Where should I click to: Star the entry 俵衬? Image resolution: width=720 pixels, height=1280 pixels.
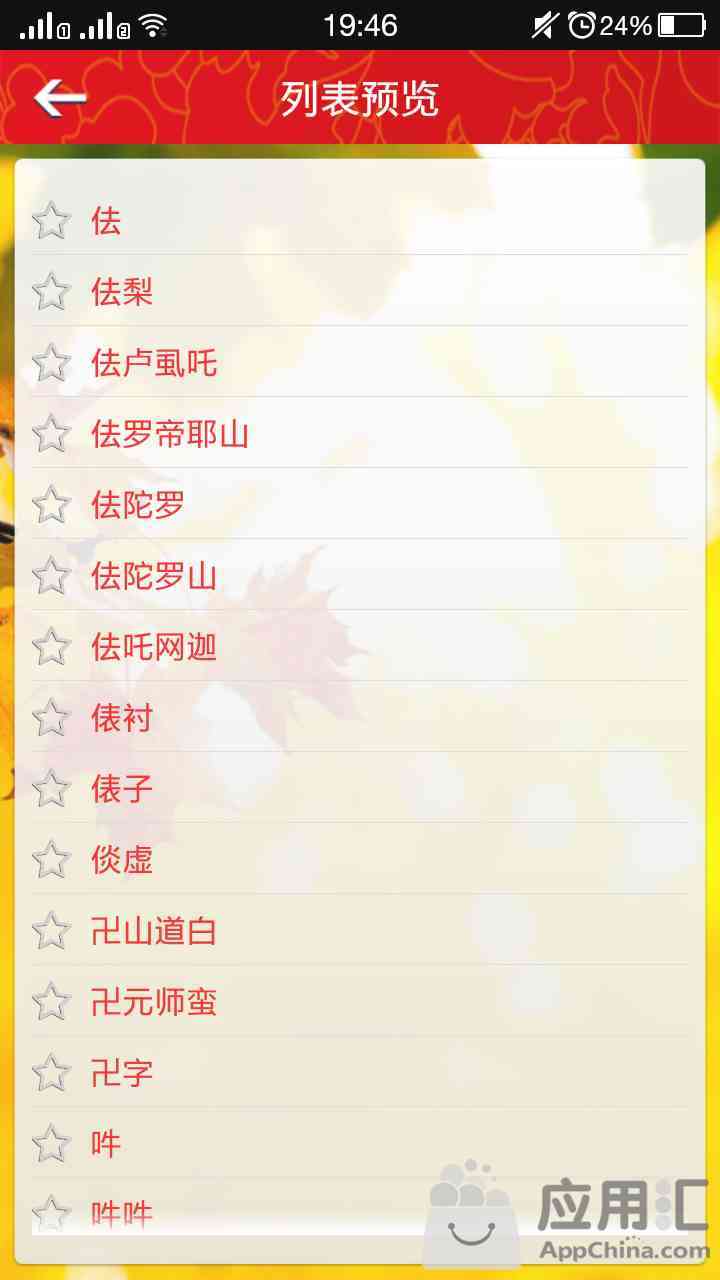click(51, 717)
